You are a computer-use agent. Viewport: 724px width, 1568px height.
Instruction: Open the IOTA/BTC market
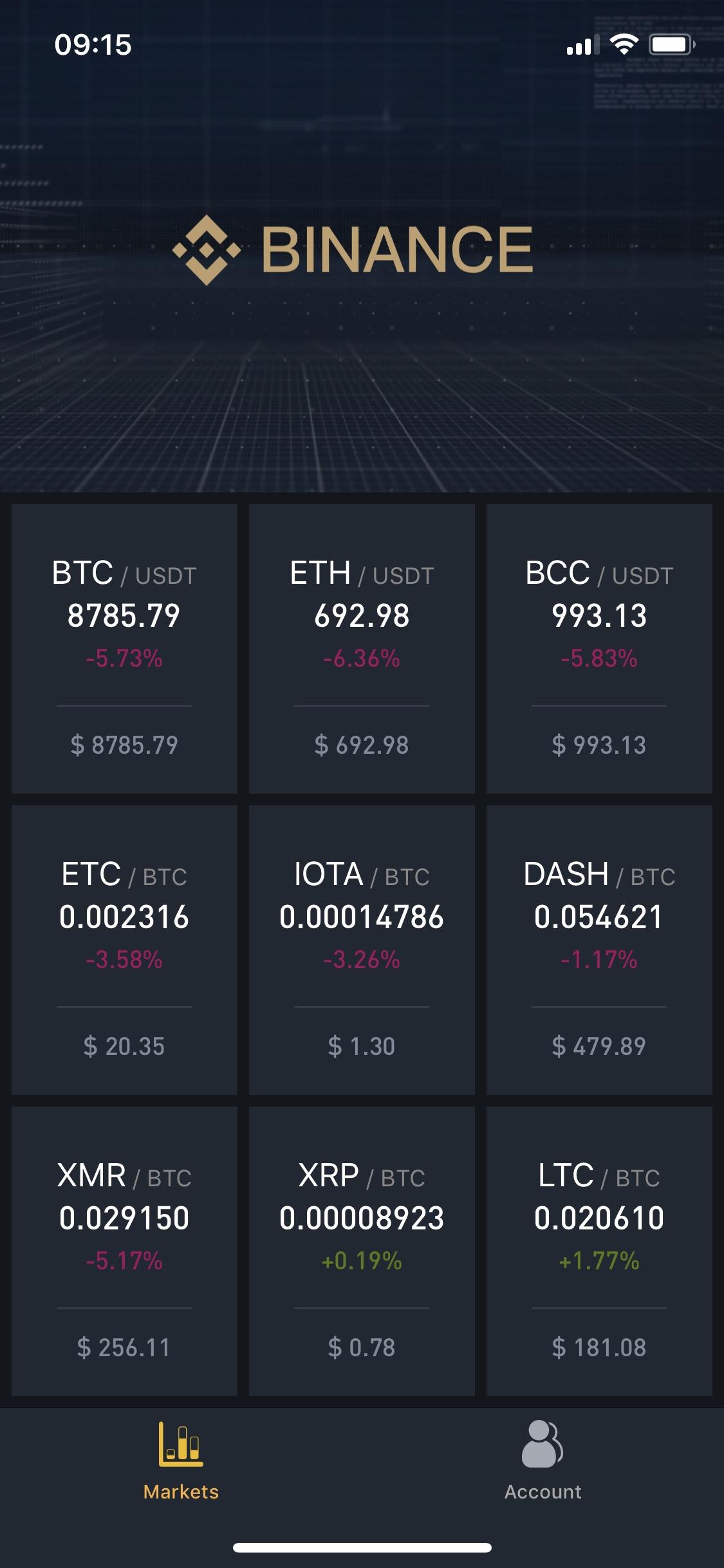click(362, 949)
